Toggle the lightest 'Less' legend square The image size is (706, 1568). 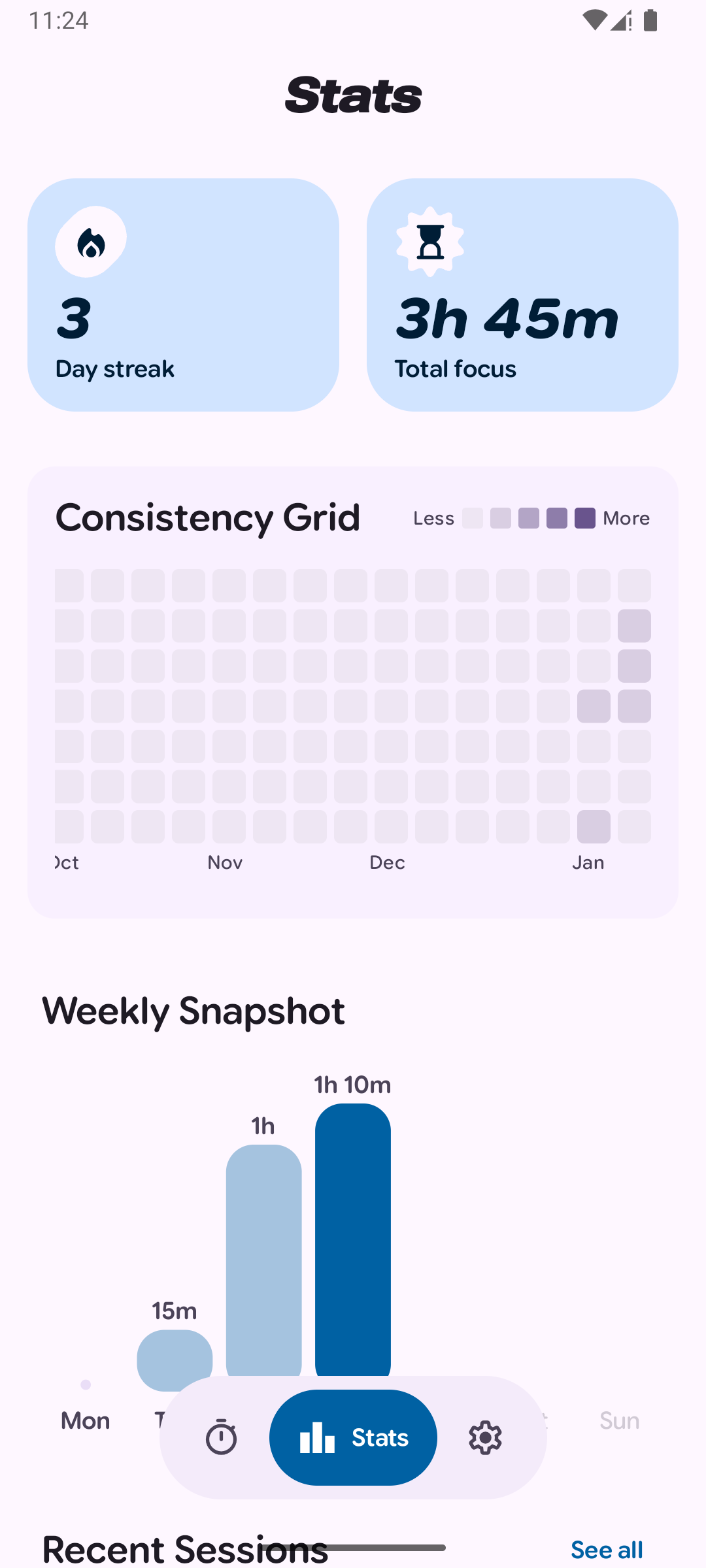(473, 517)
